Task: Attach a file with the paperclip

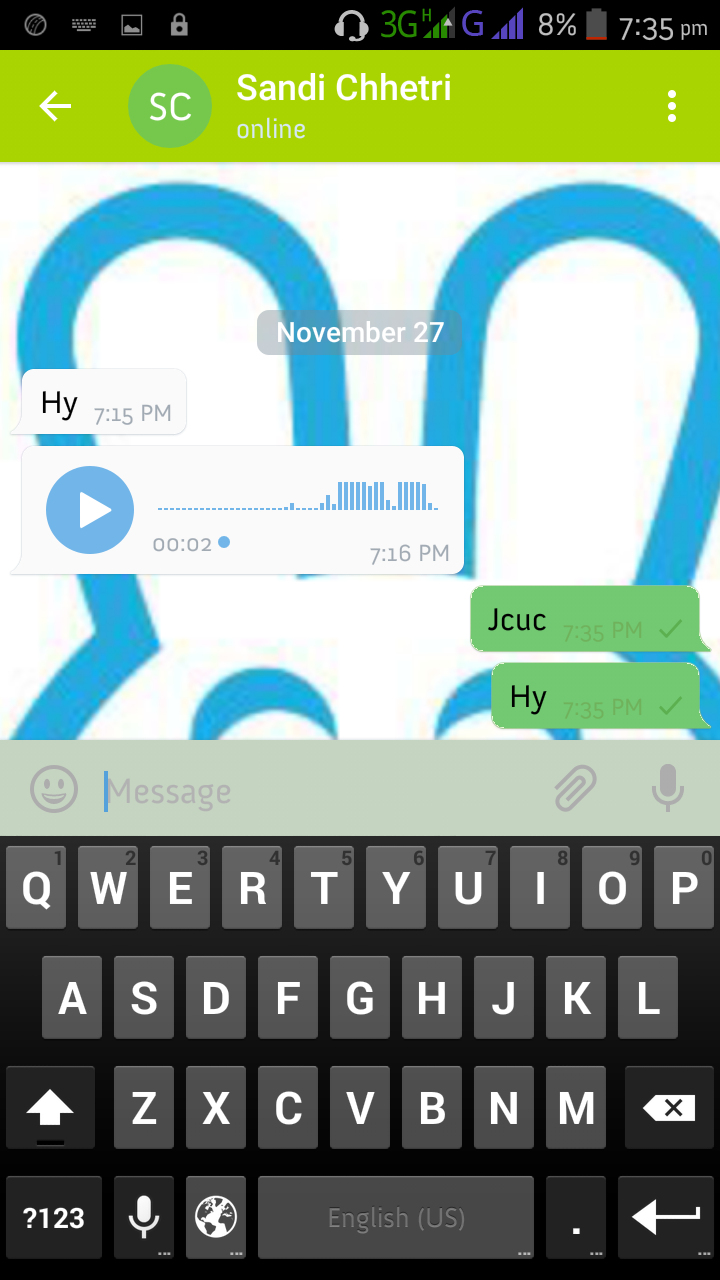Action: point(576,788)
